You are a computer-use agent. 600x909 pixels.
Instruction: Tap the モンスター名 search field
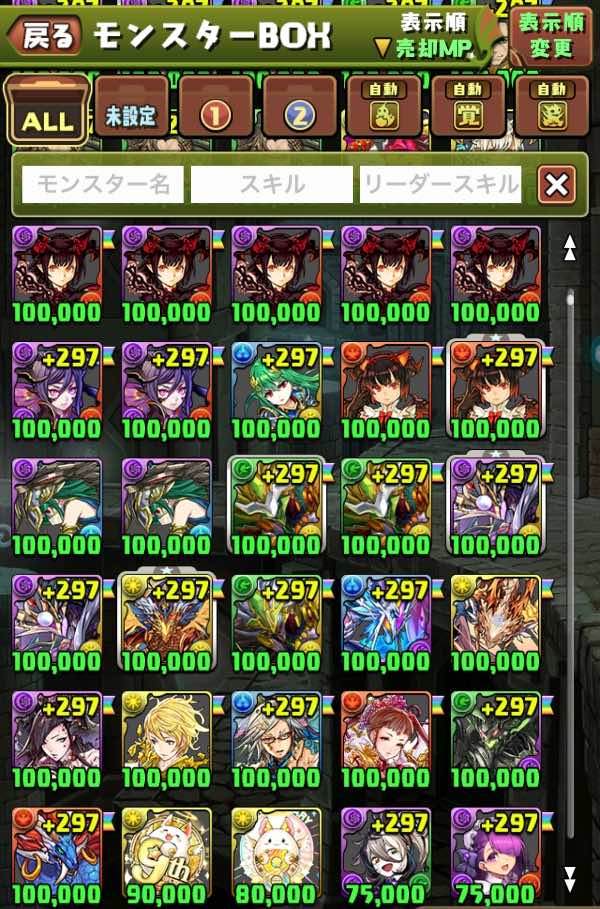click(x=103, y=184)
